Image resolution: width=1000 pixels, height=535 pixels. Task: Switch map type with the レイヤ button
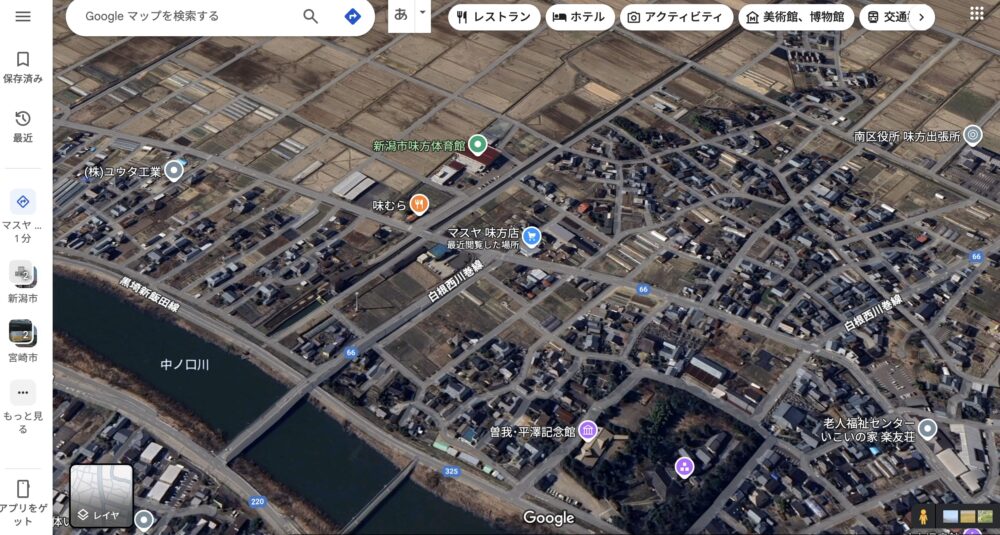point(102,496)
